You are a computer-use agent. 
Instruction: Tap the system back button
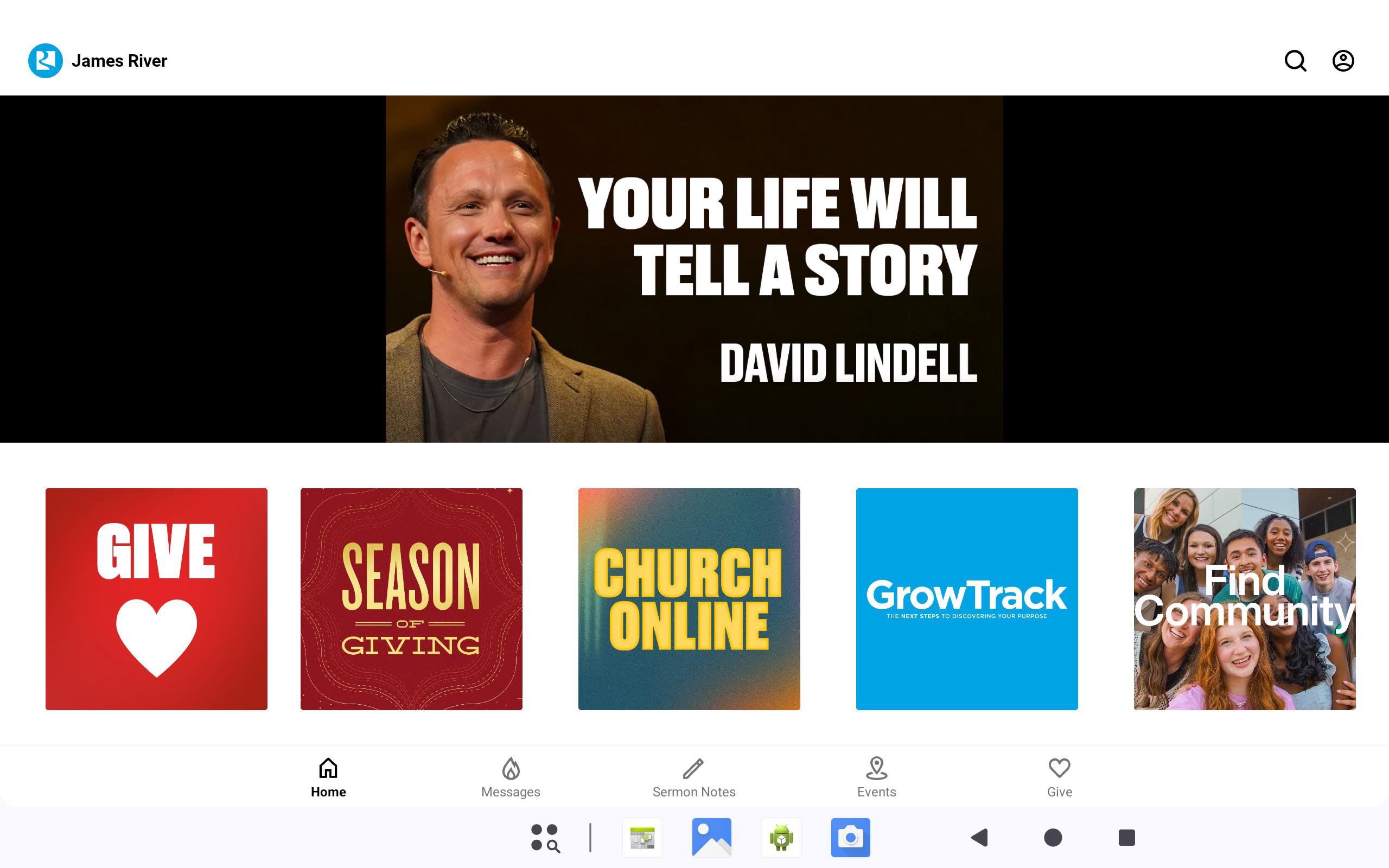979,838
